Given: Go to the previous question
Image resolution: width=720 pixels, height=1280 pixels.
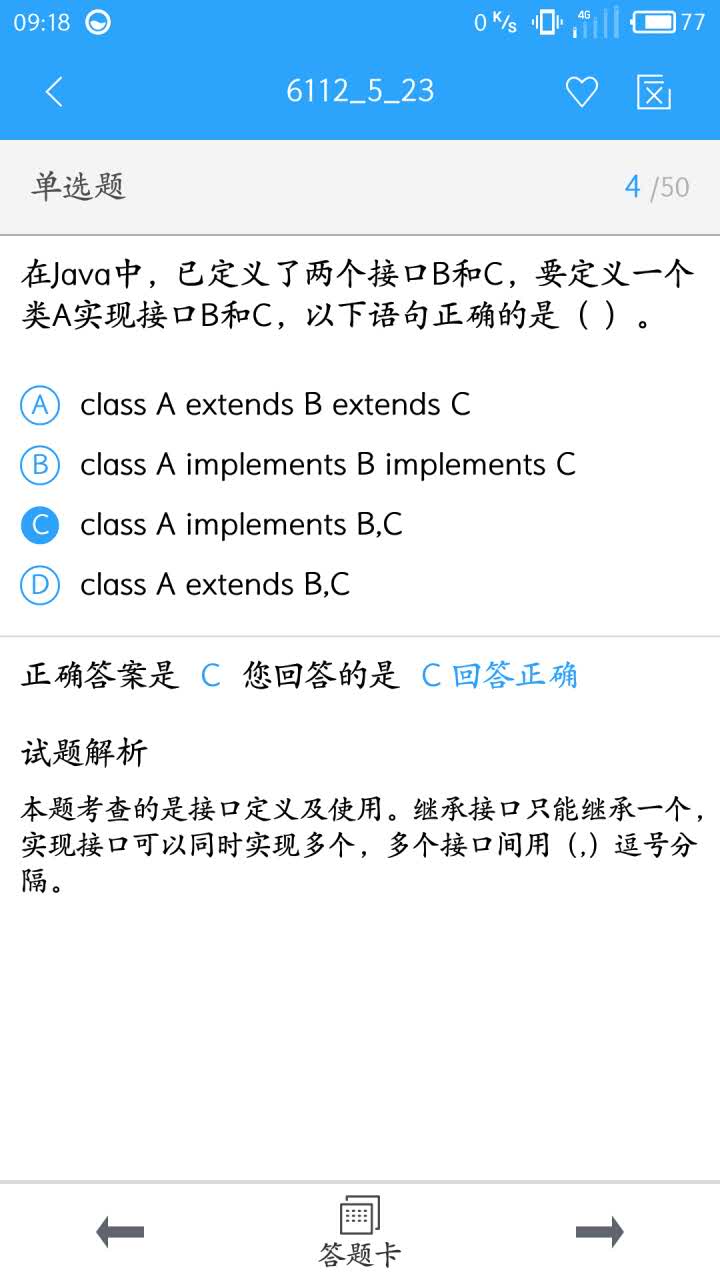Looking at the screenshot, I should click(x=120, y=1232).
